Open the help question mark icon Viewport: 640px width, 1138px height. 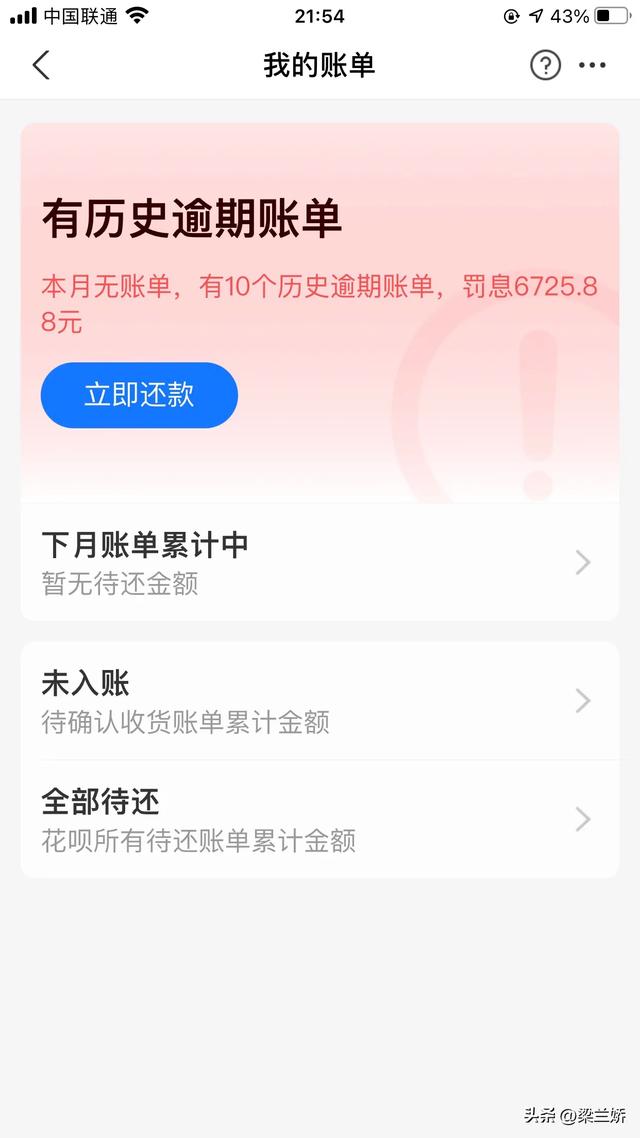(545, 66)
